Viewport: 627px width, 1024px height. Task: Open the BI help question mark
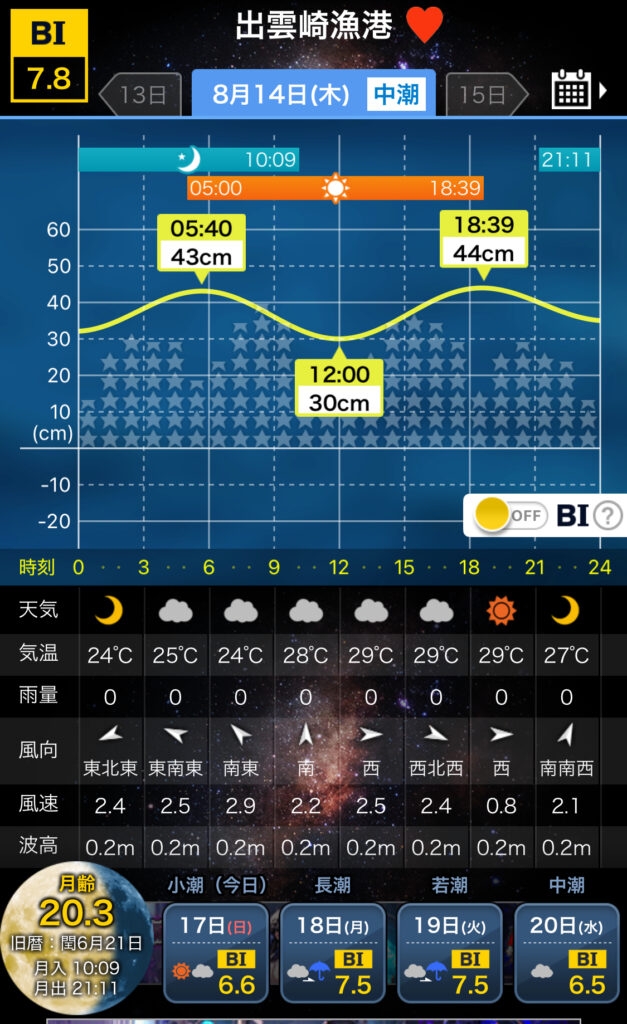point(608,516)
